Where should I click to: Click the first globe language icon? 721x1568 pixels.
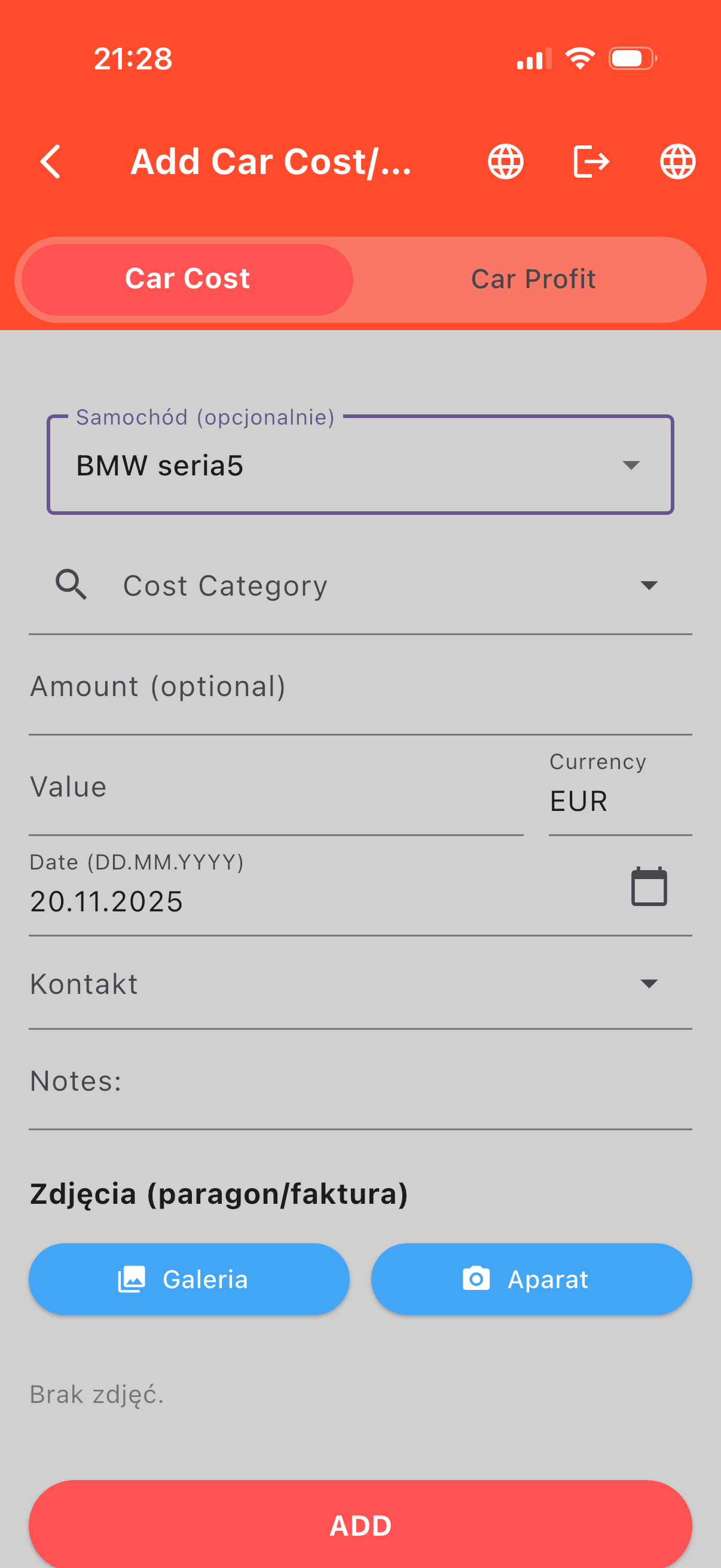504,161
